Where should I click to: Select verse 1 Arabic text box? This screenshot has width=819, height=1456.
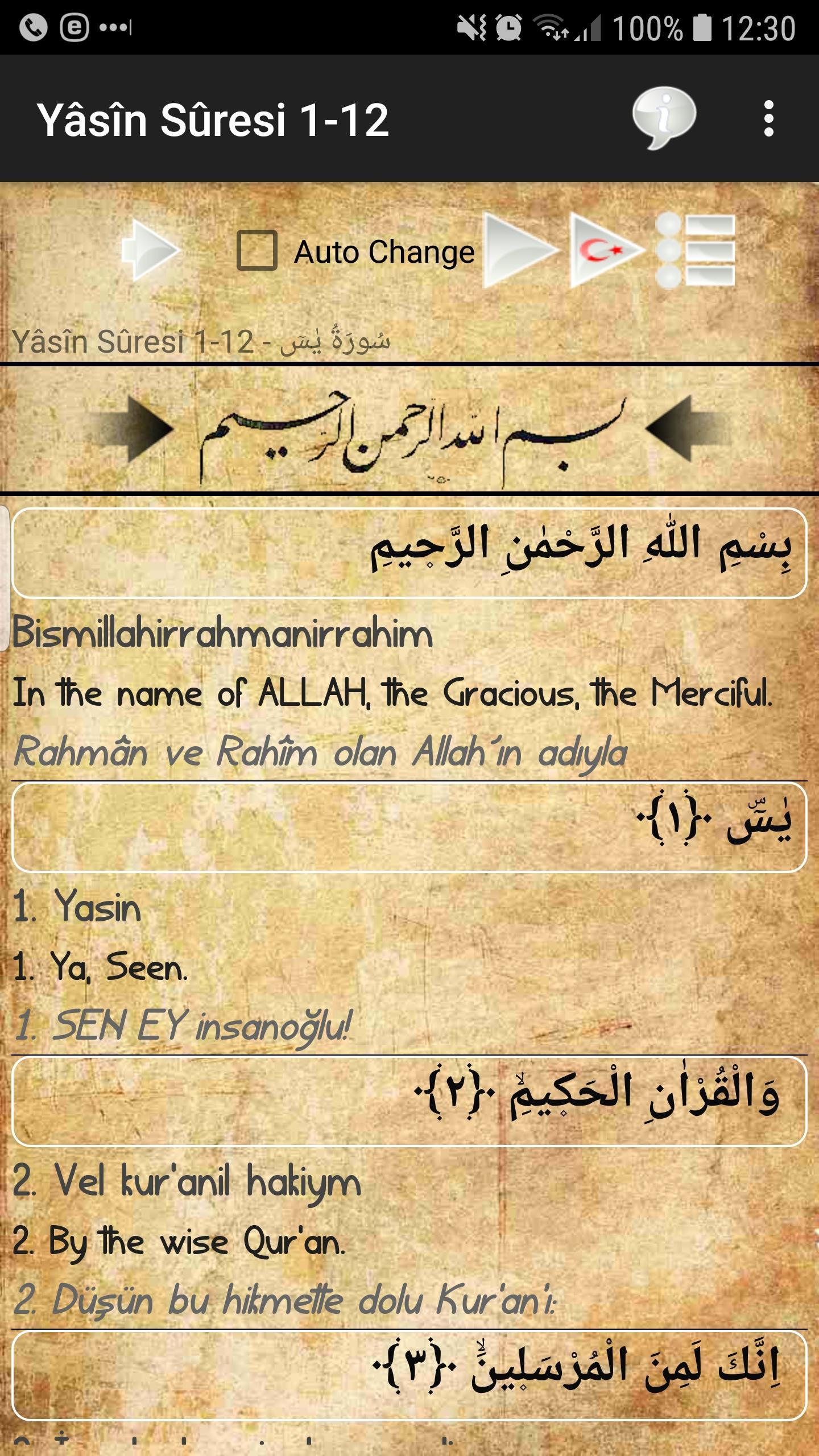pos(409,827)
